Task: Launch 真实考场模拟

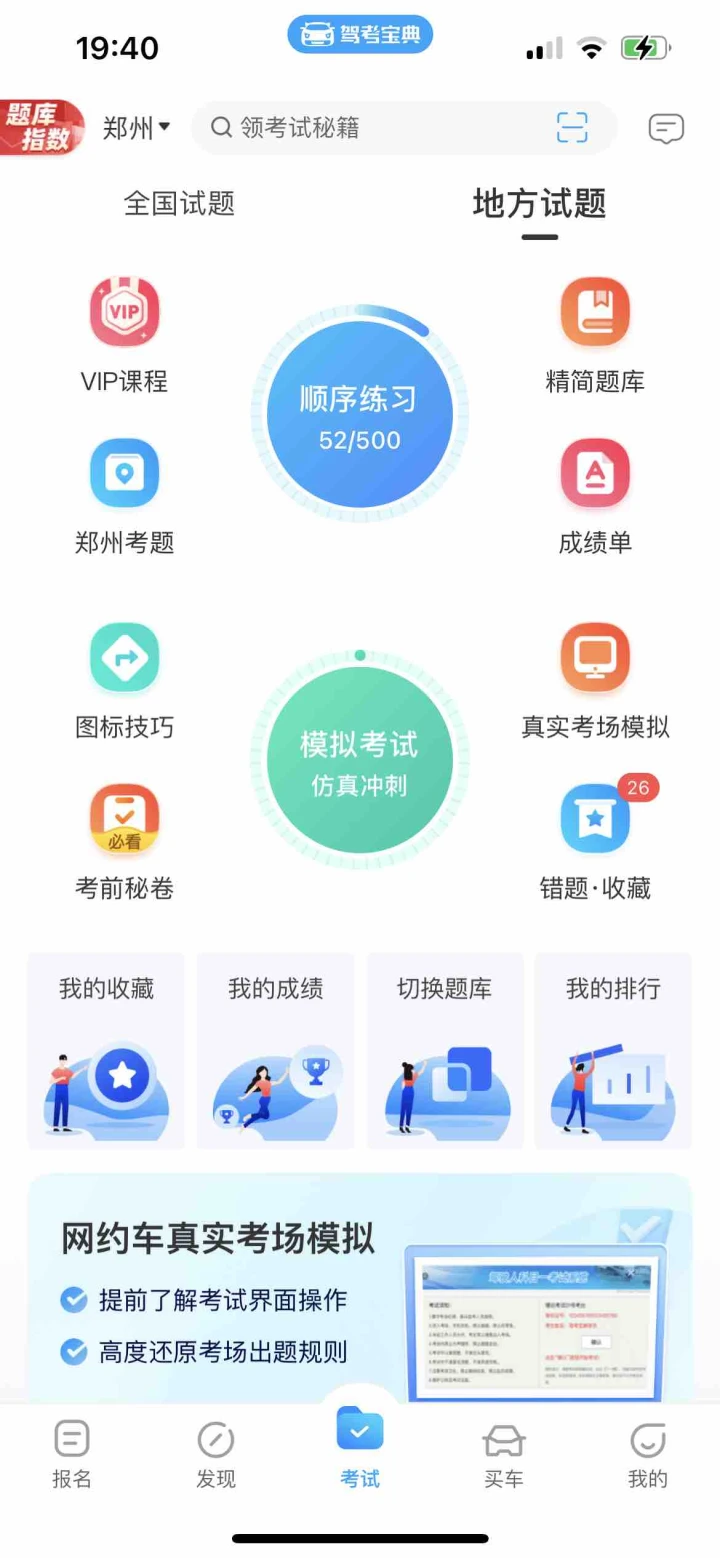Action: pyautogui.click(x=595, y=682)
